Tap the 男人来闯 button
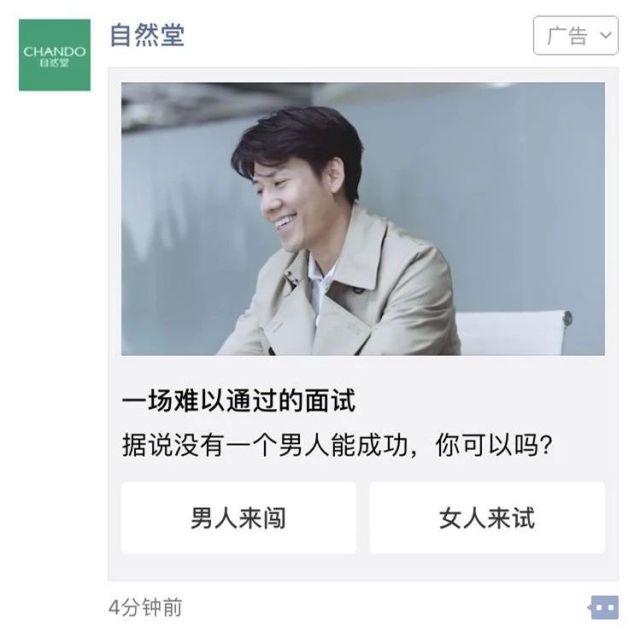The image size is (640, 637). (x=238, y=518)
